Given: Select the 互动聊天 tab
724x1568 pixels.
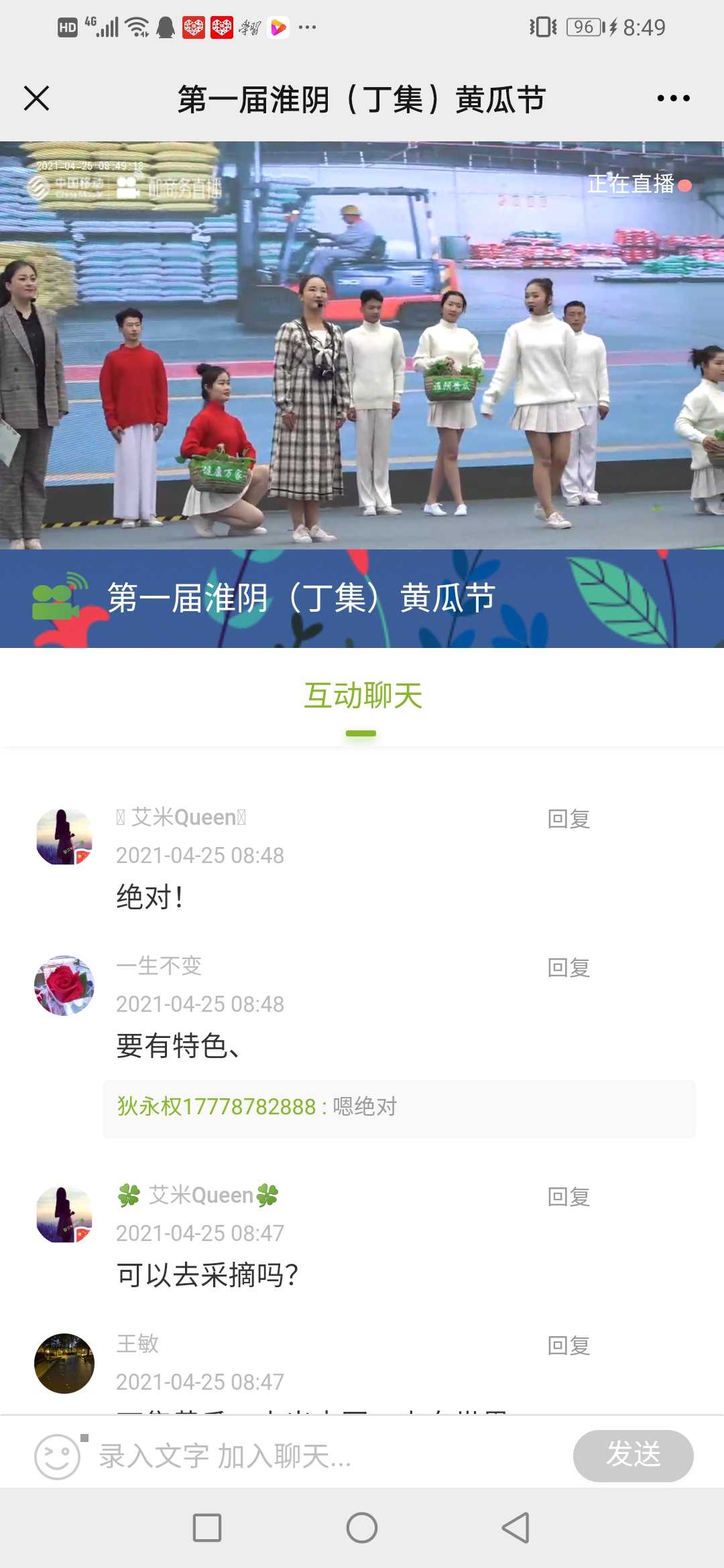Looking at the screenshot, I should (362, 696).
